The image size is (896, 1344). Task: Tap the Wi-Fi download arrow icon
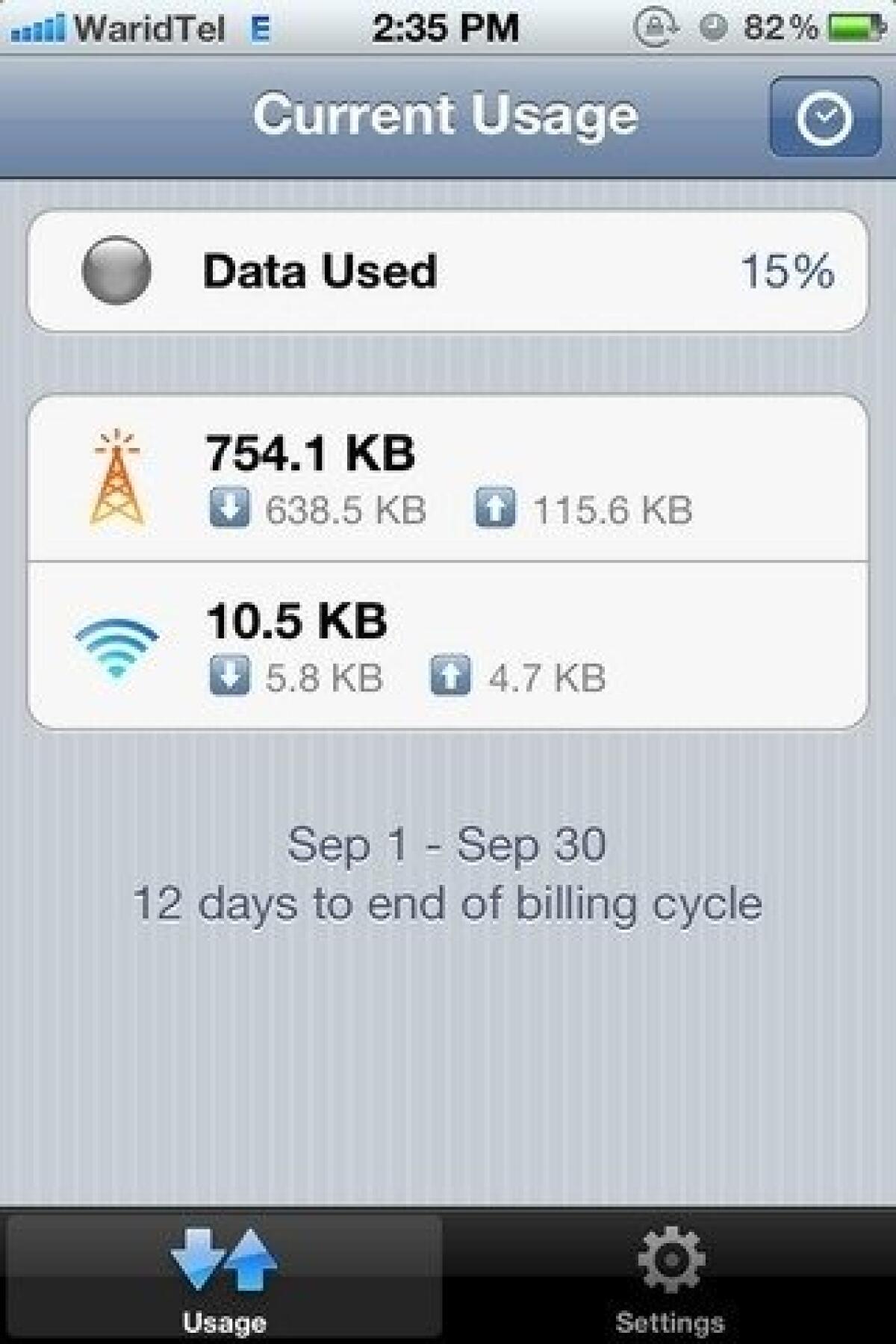tap(229, 676)
